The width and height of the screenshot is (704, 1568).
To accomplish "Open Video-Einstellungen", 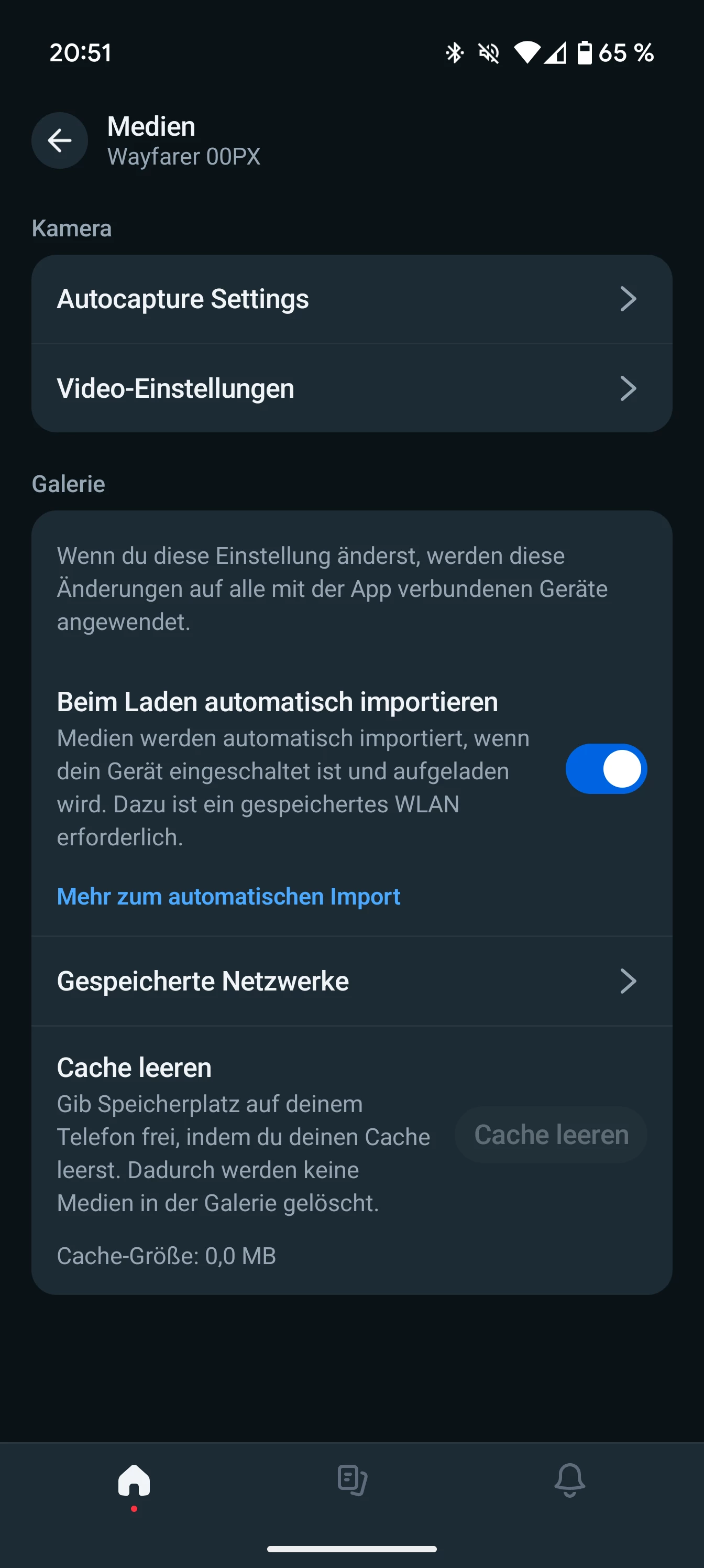I will click(x=351, y=388).
